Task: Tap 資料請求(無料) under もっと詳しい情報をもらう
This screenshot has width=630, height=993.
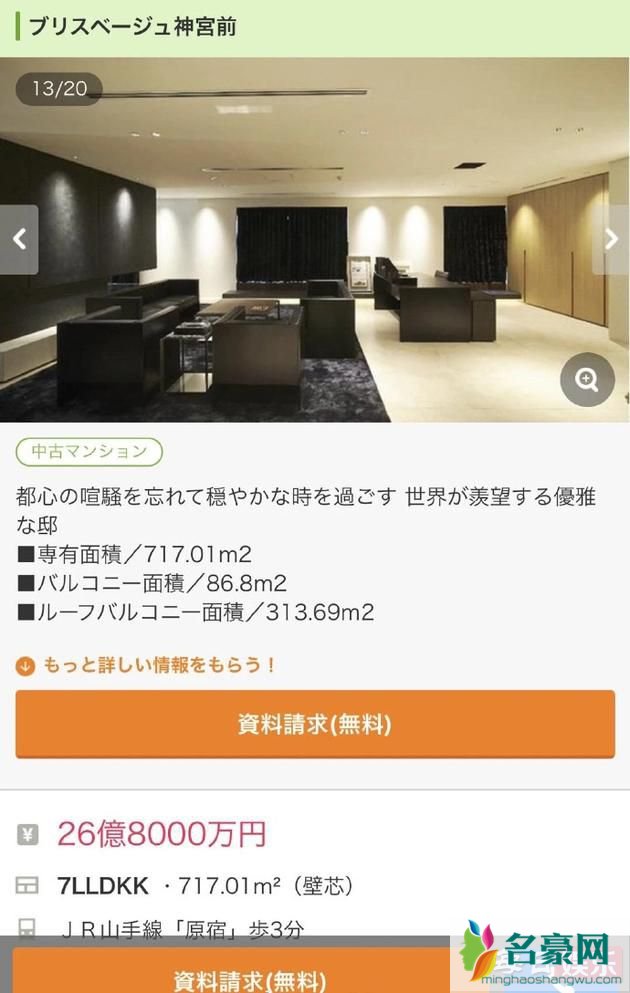Action: click(315, 724)
